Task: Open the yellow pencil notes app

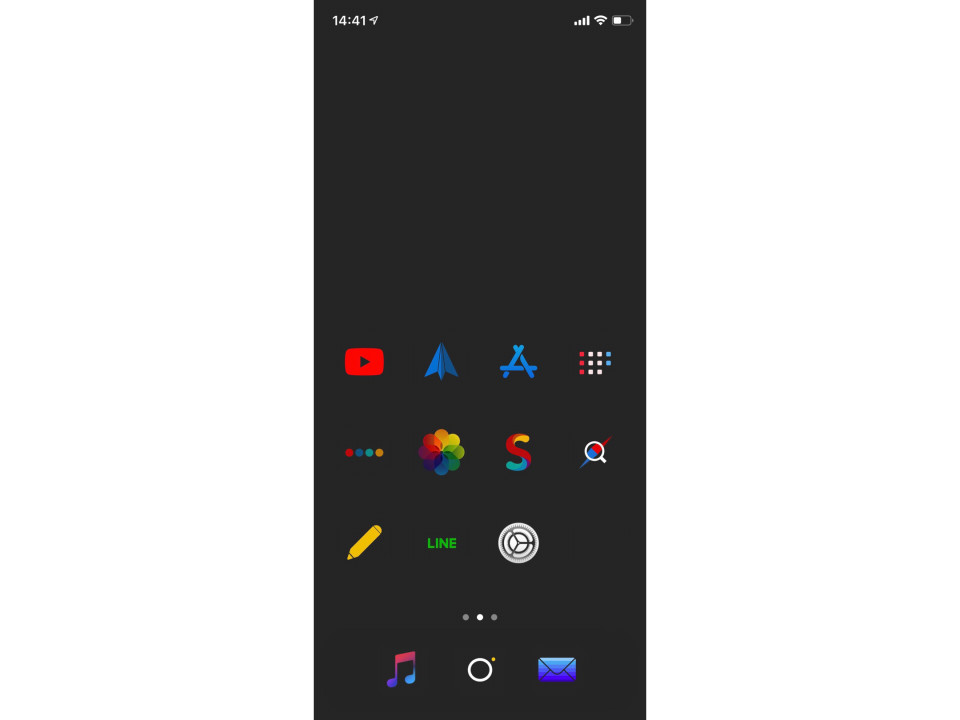Action: tap(364, 543)
